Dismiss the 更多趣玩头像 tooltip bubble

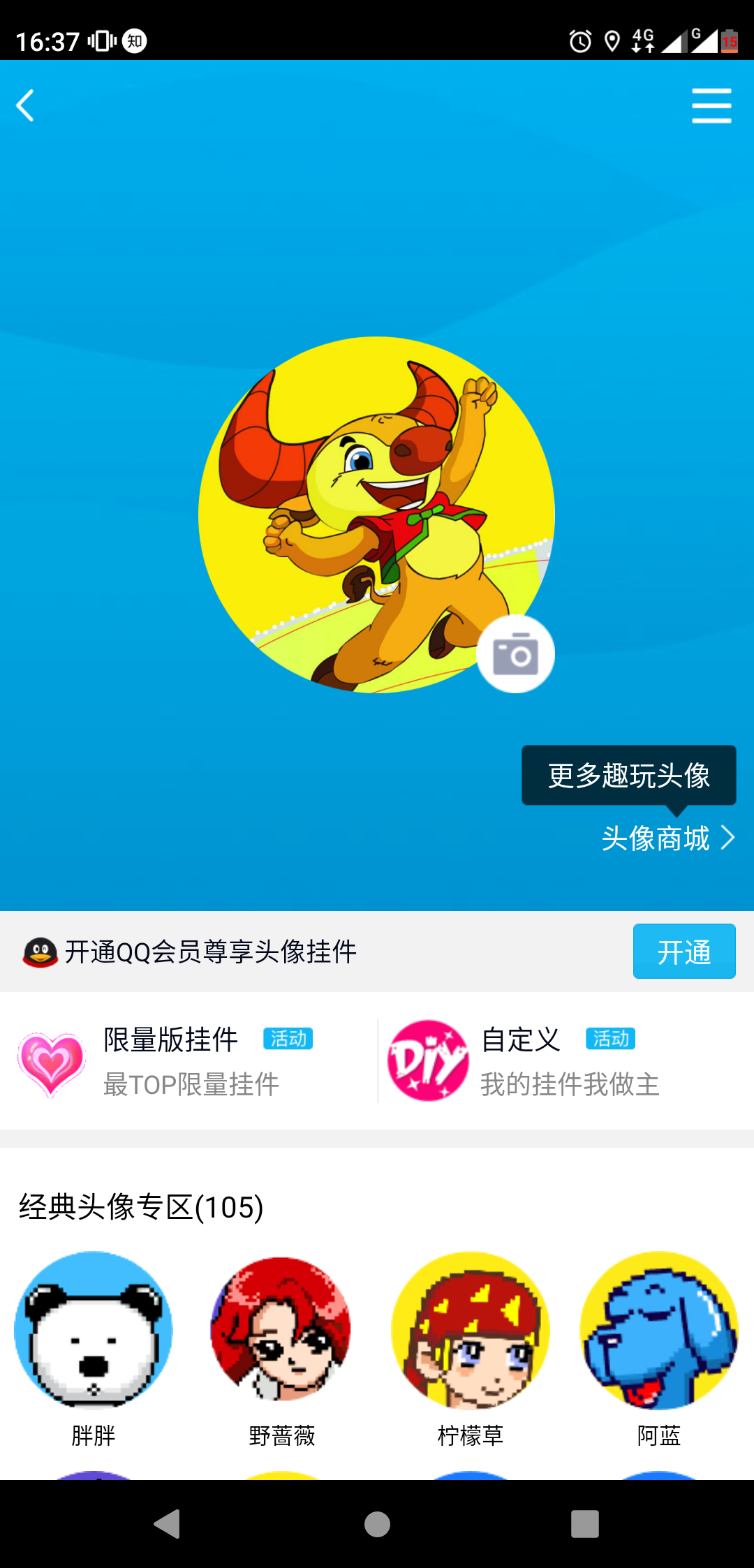pyautogui.click(x=628, y=775)
